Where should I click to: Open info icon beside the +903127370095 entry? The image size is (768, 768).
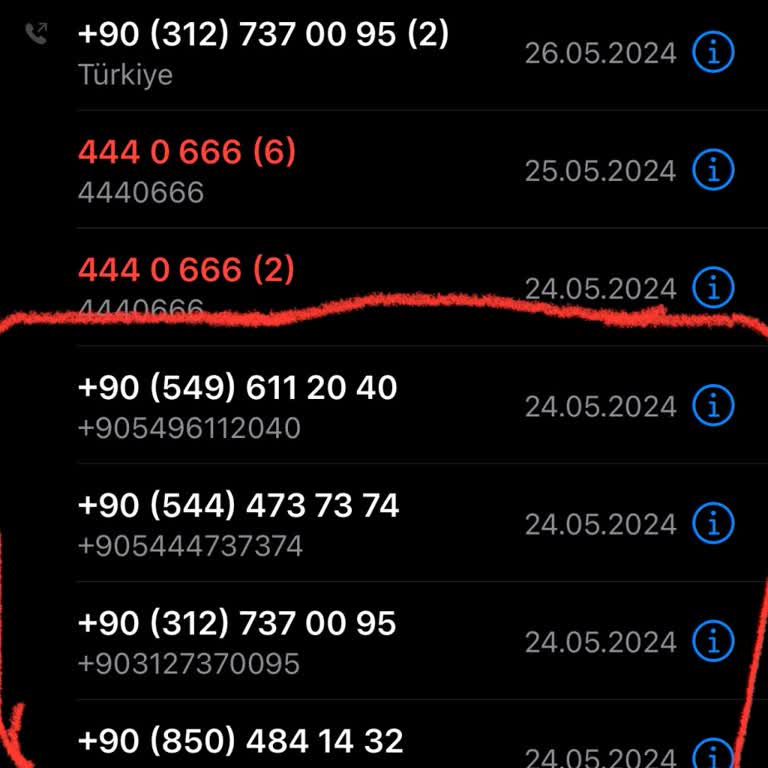713,641
